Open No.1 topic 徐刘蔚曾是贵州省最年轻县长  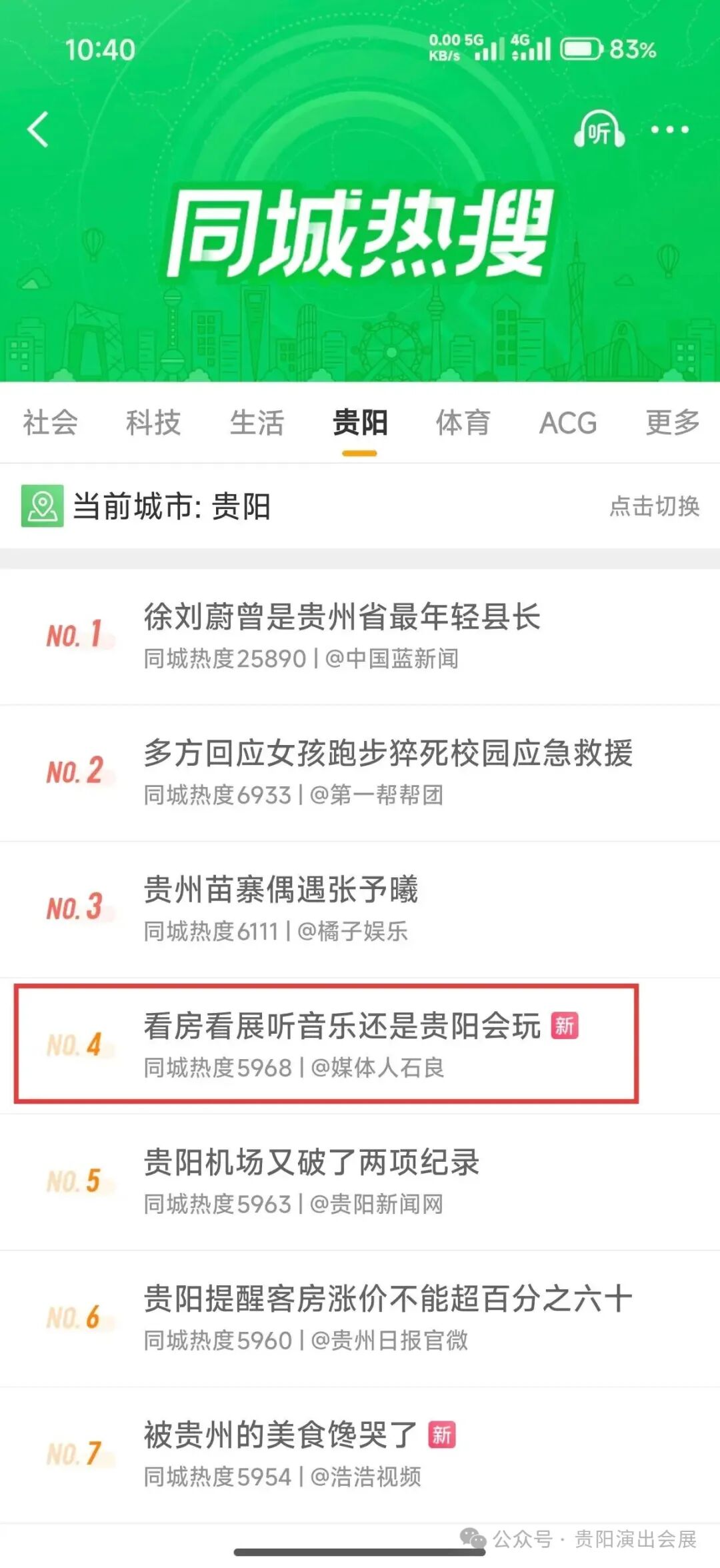click(360, 636)
